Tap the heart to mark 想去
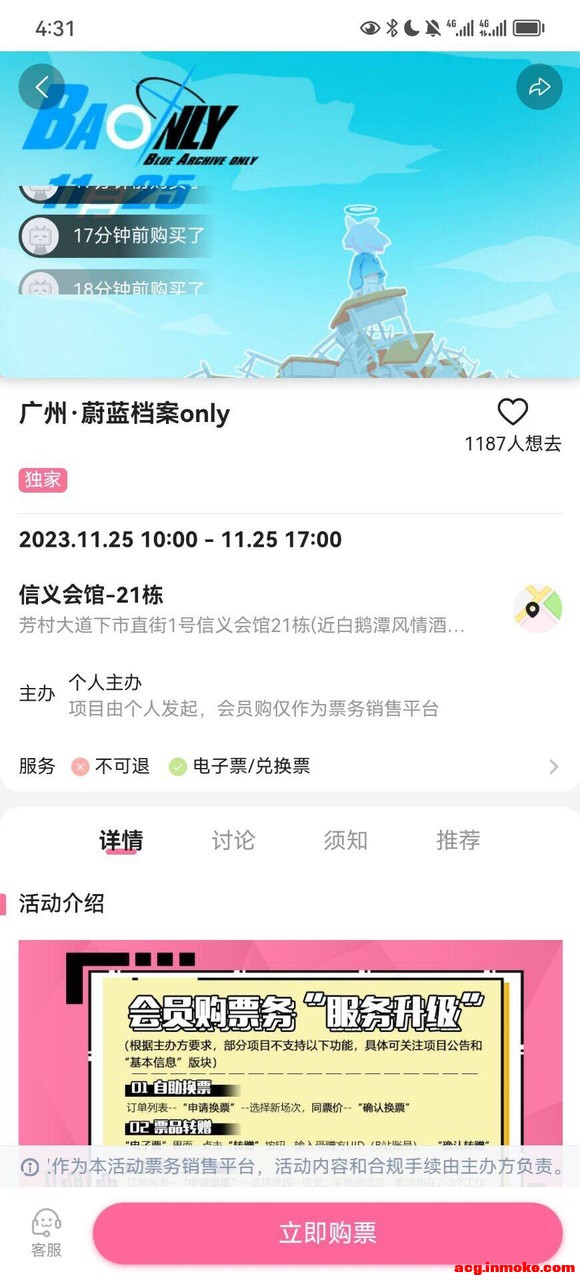Image resolution: width=580 pixels, height=1280 pixels. 512,412
